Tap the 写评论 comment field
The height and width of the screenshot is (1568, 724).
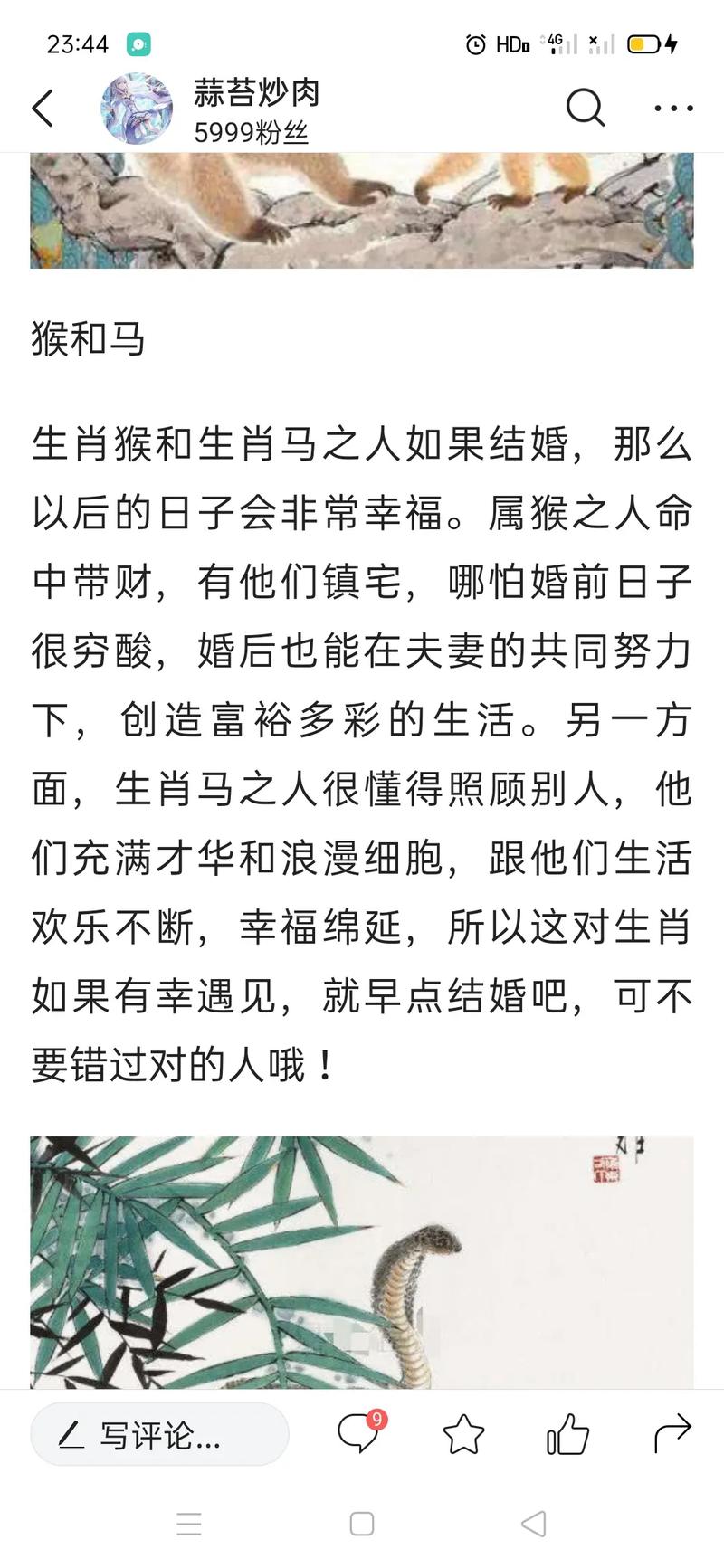point(159,1435)
